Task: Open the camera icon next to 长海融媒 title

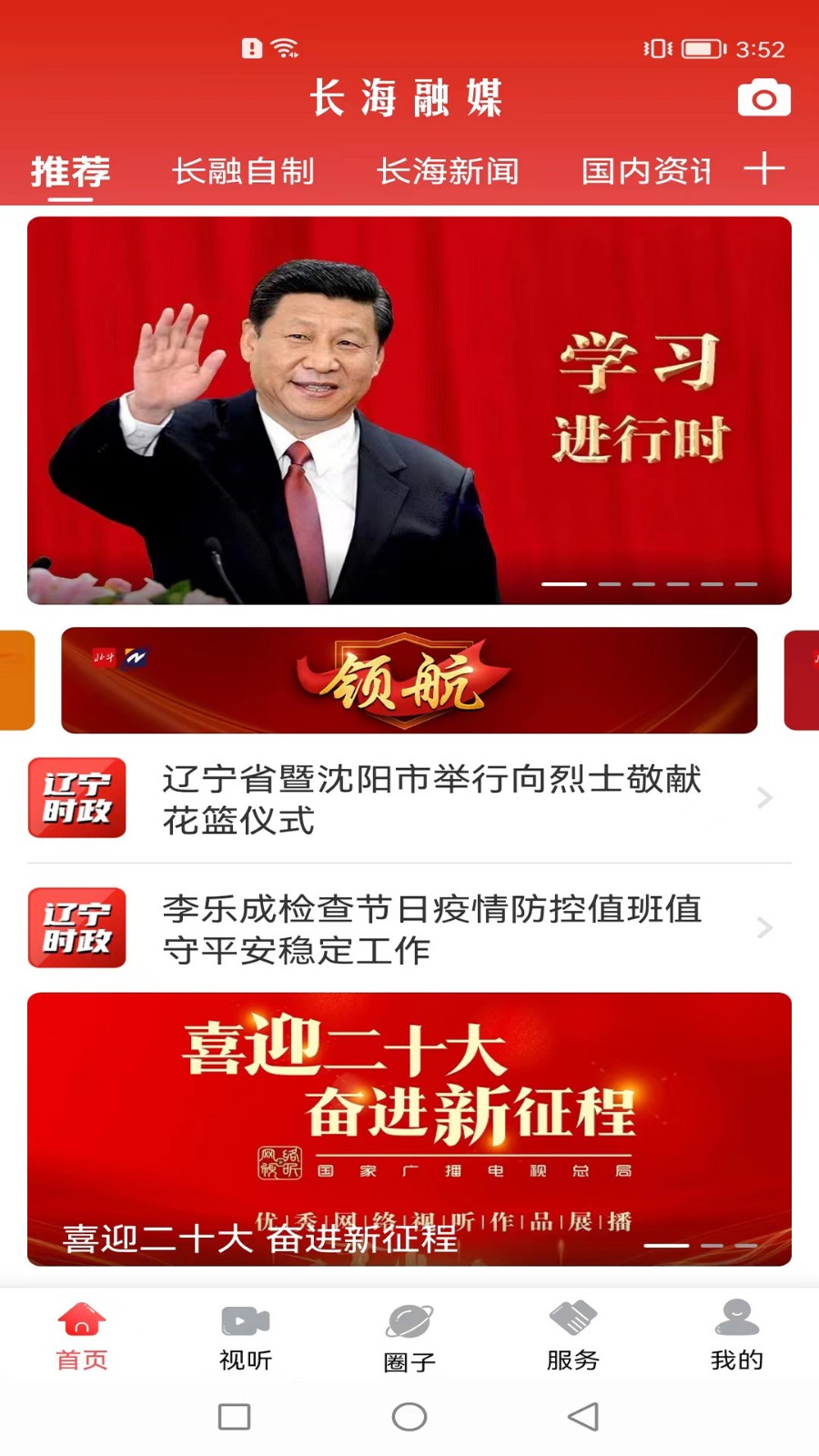Action: (x=764, y=96)
